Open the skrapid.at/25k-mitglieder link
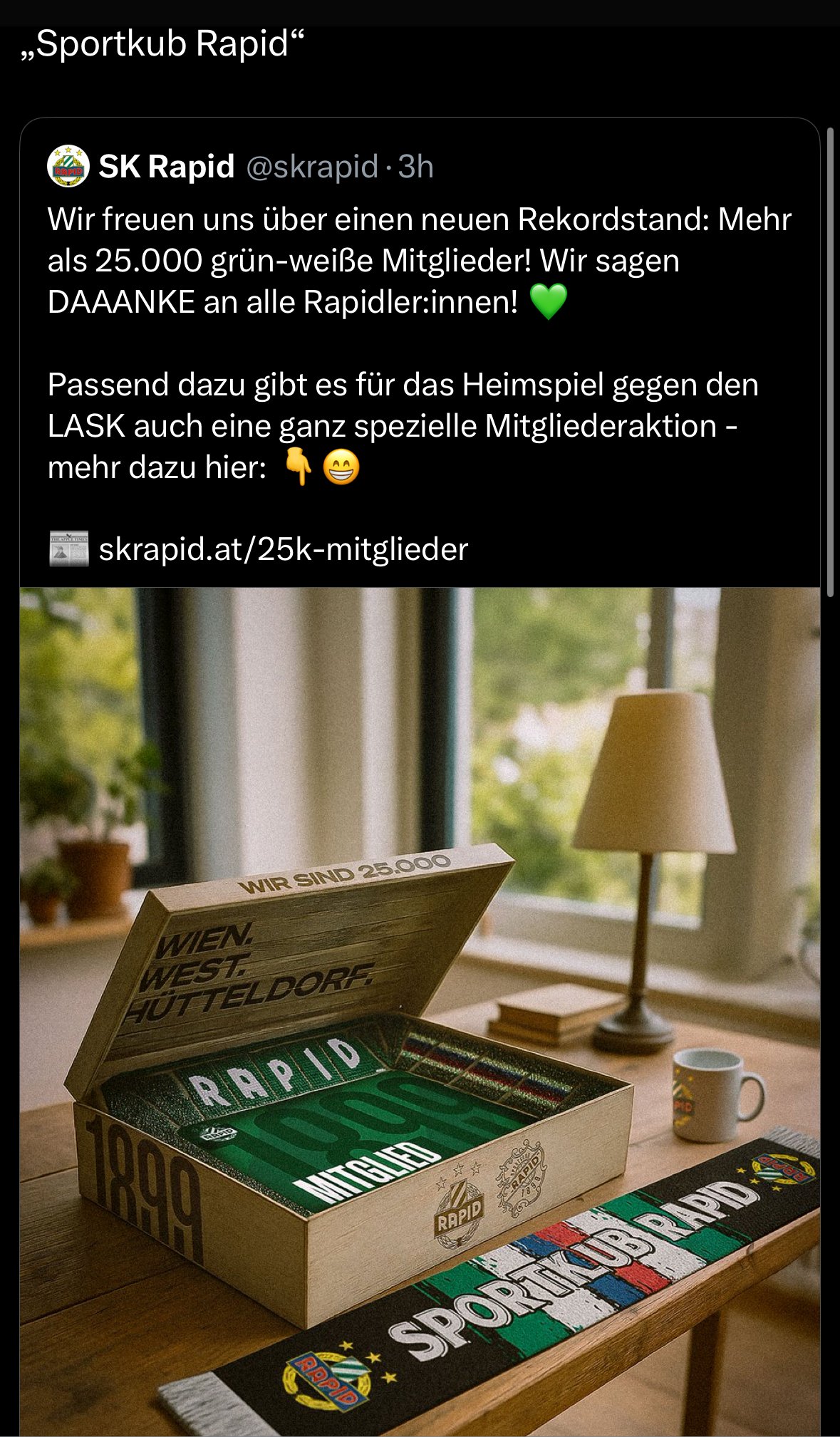Viewport: 840px width, 1437px height. tap(283, 549)
